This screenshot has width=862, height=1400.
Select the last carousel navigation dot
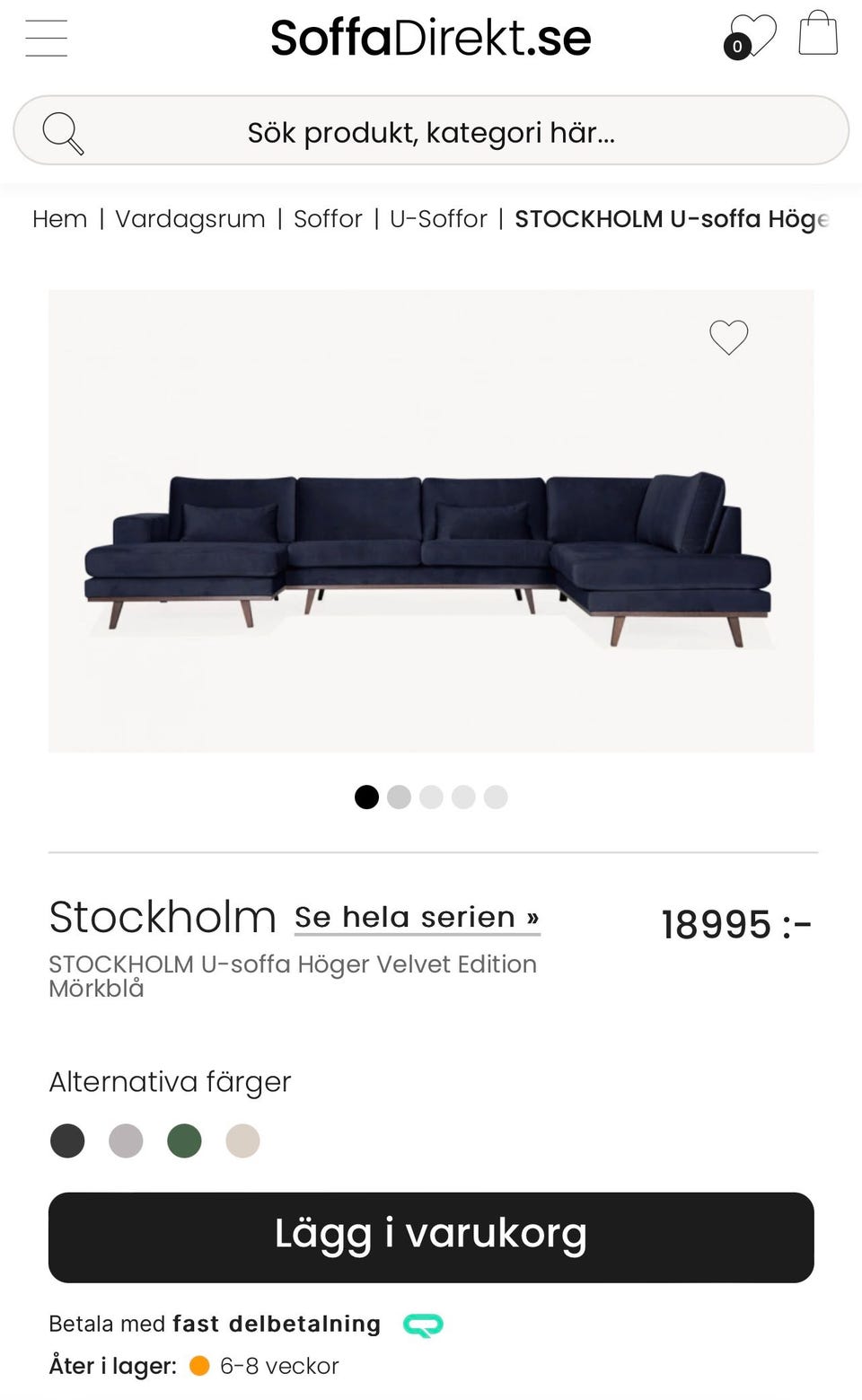tap(496, 797)
